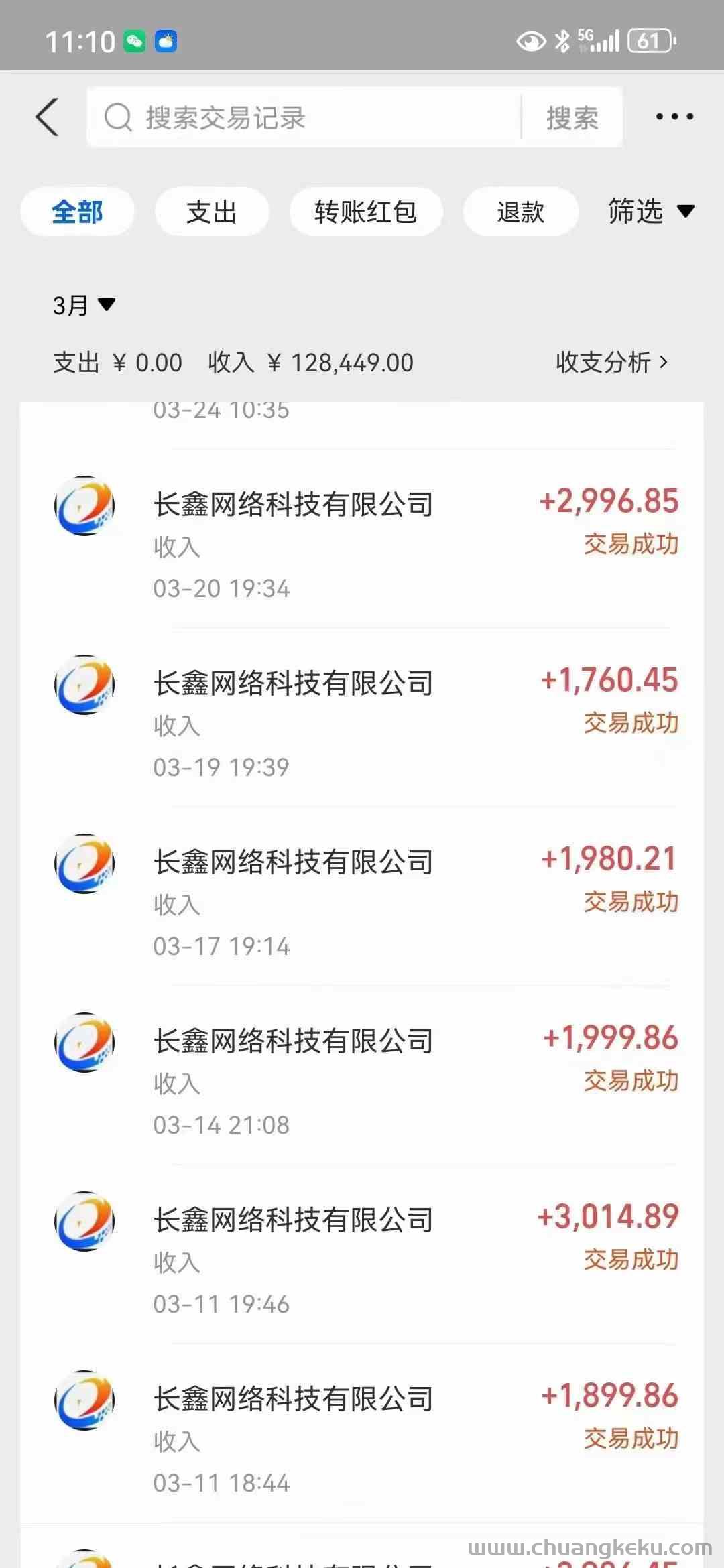Tap the 搜索 button
This screenshot has width=724, height=1568.
(572, 117)
